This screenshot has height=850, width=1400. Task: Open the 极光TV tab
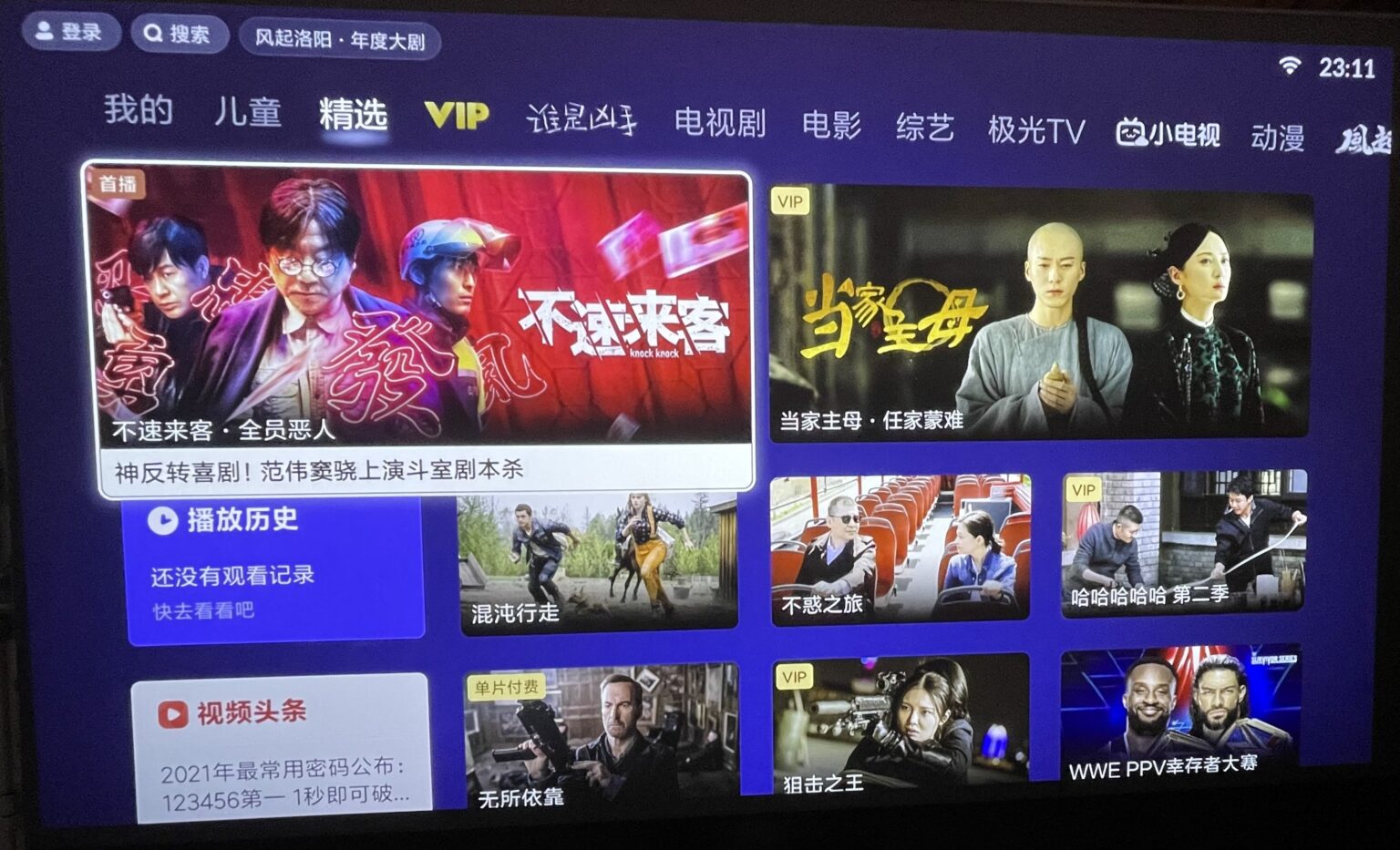pos(1035,131)
